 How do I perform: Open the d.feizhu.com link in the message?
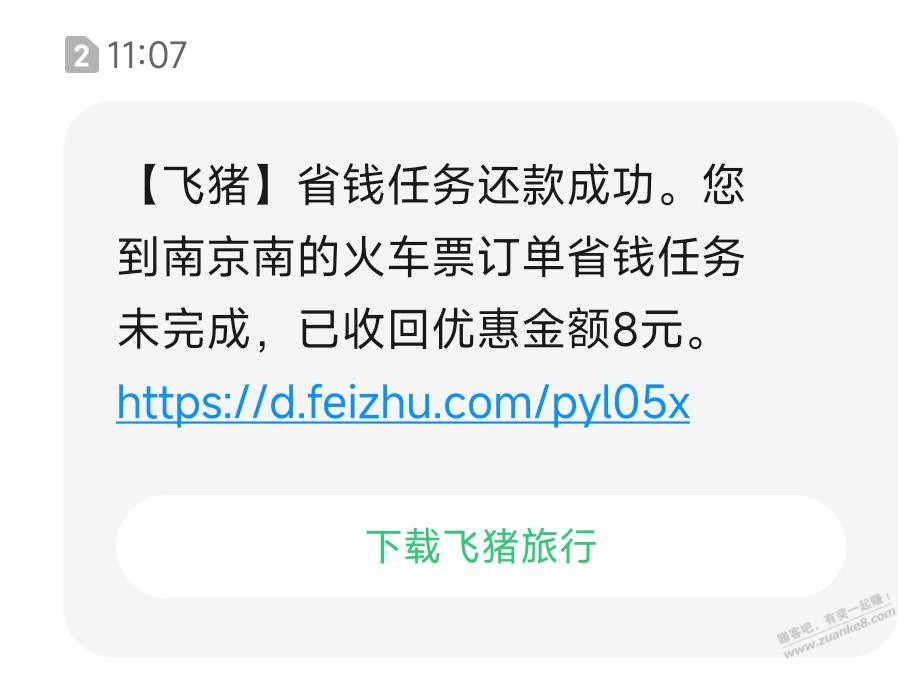click(403, 402)
